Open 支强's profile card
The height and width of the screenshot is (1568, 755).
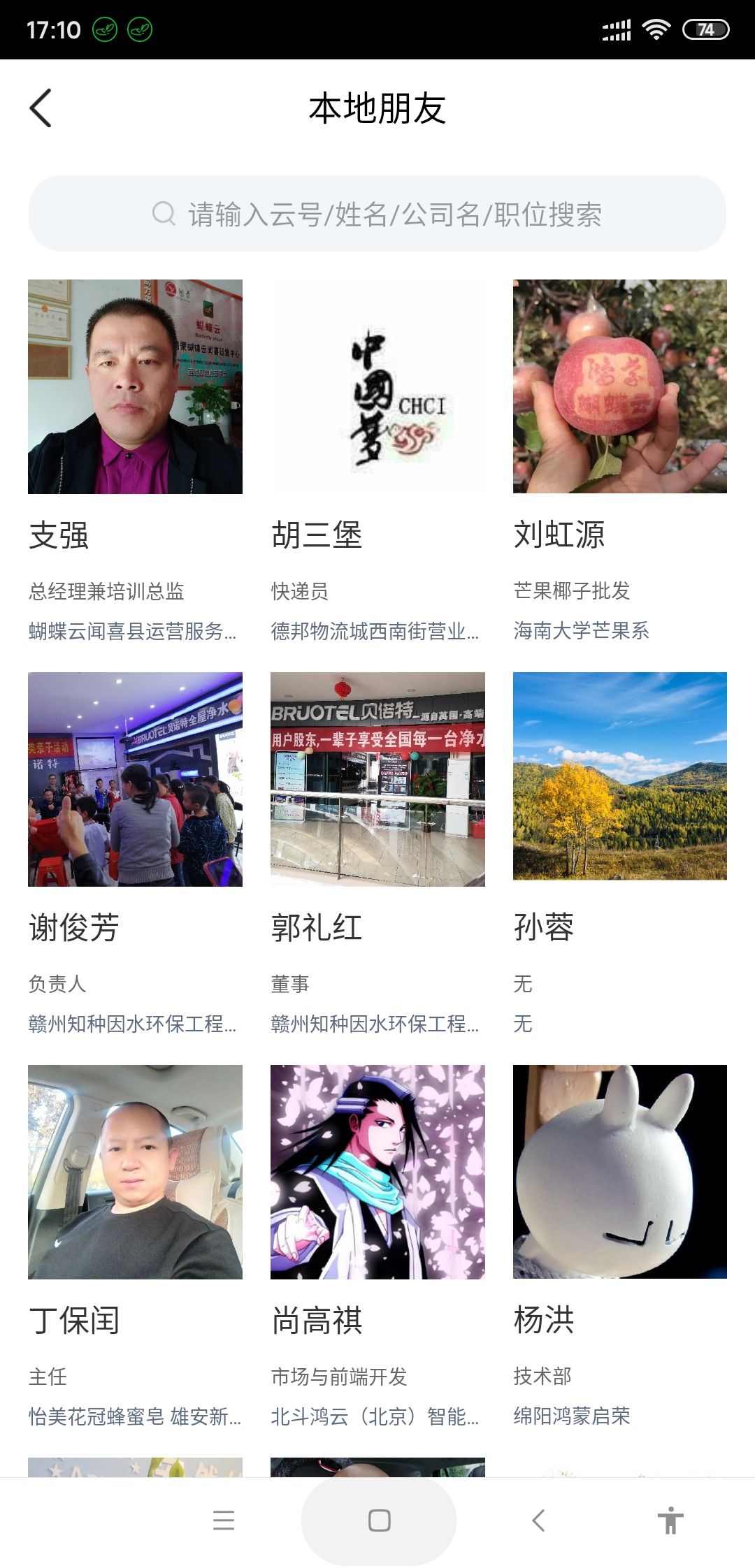click(135, 387)
